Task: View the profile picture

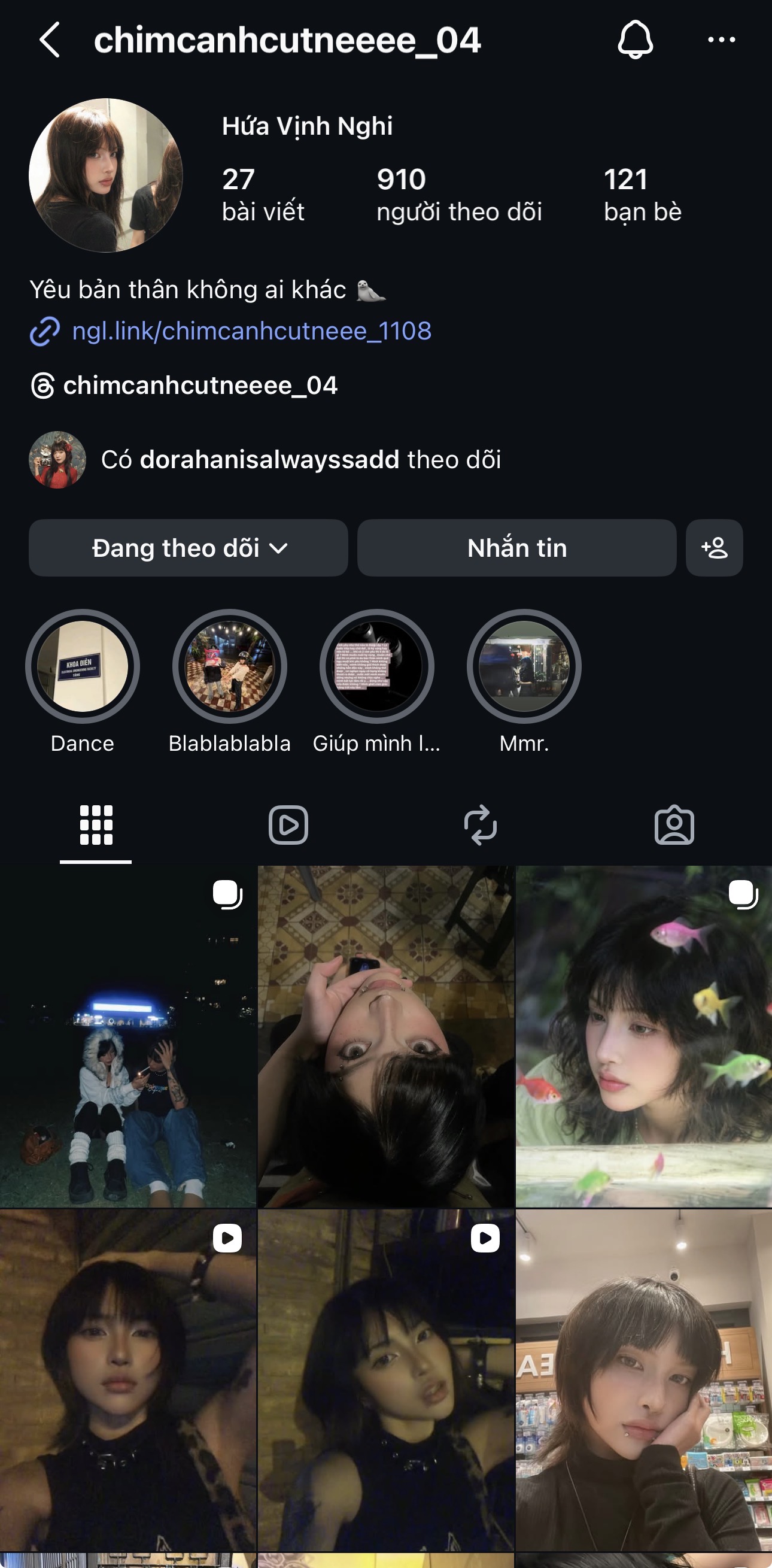Action: [x=106, y=175]
